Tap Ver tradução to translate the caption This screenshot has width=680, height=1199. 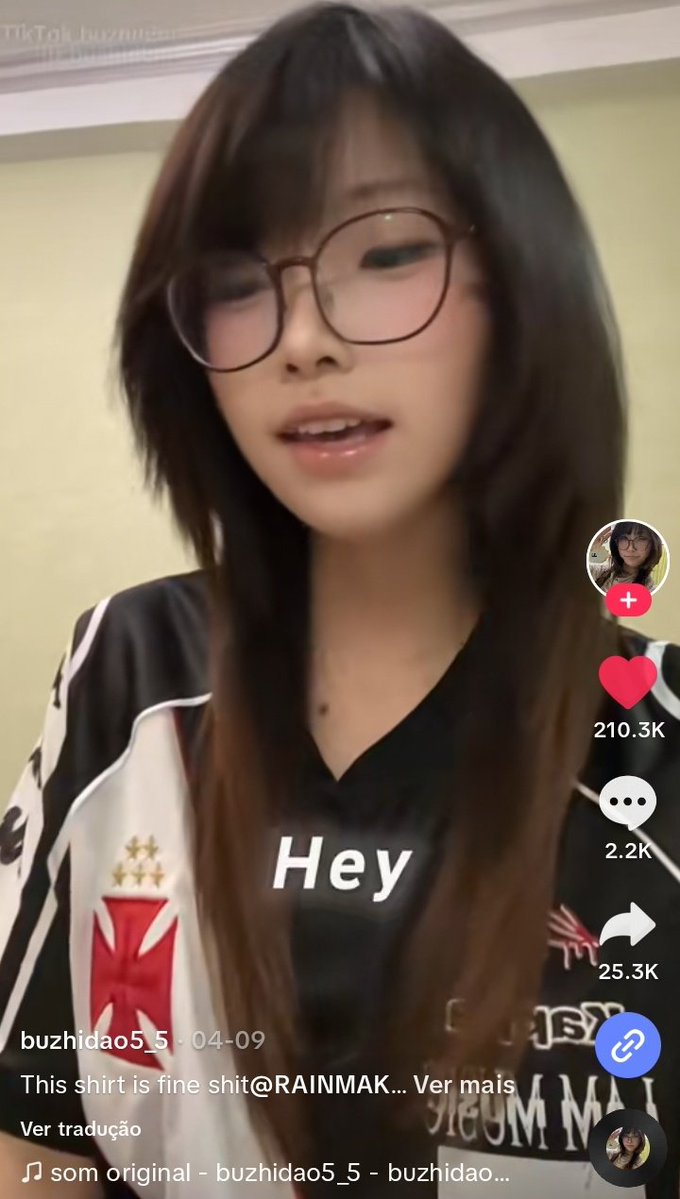coord(81,1129)
